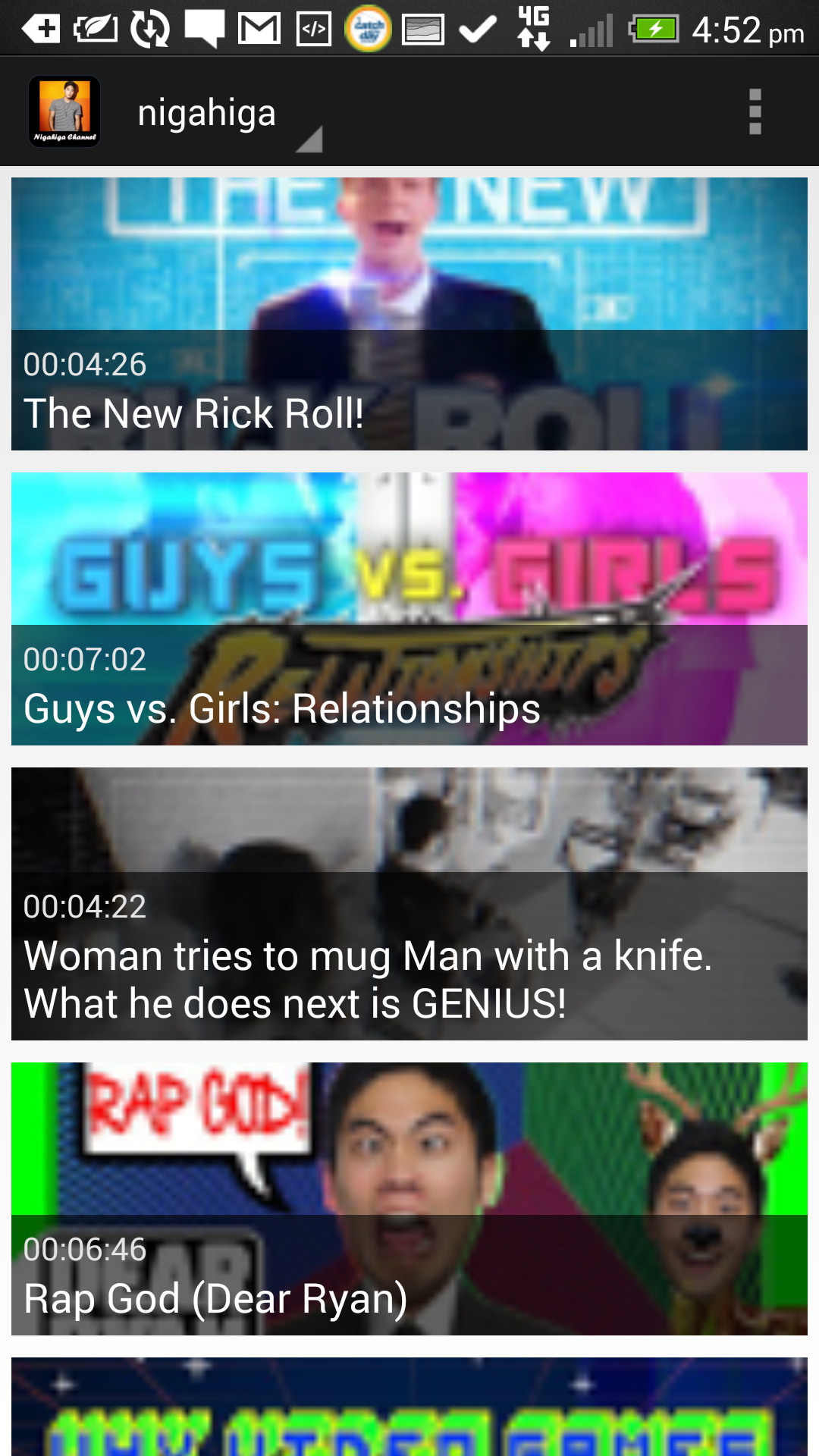Viewport: 819px width, 1456px height.
Task: Open the overflow menu
Action: point(755,111)
